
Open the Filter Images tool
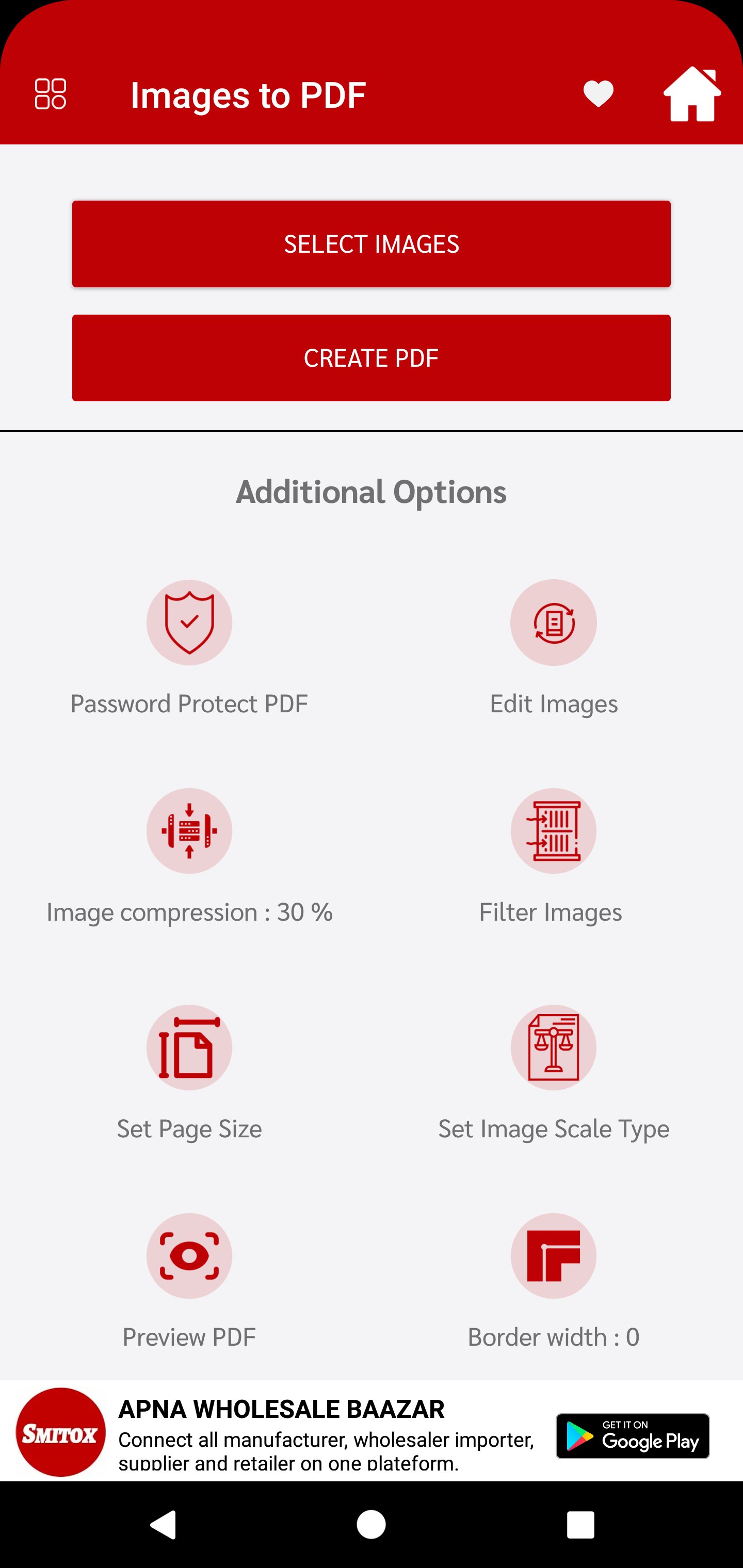point(553,831)
